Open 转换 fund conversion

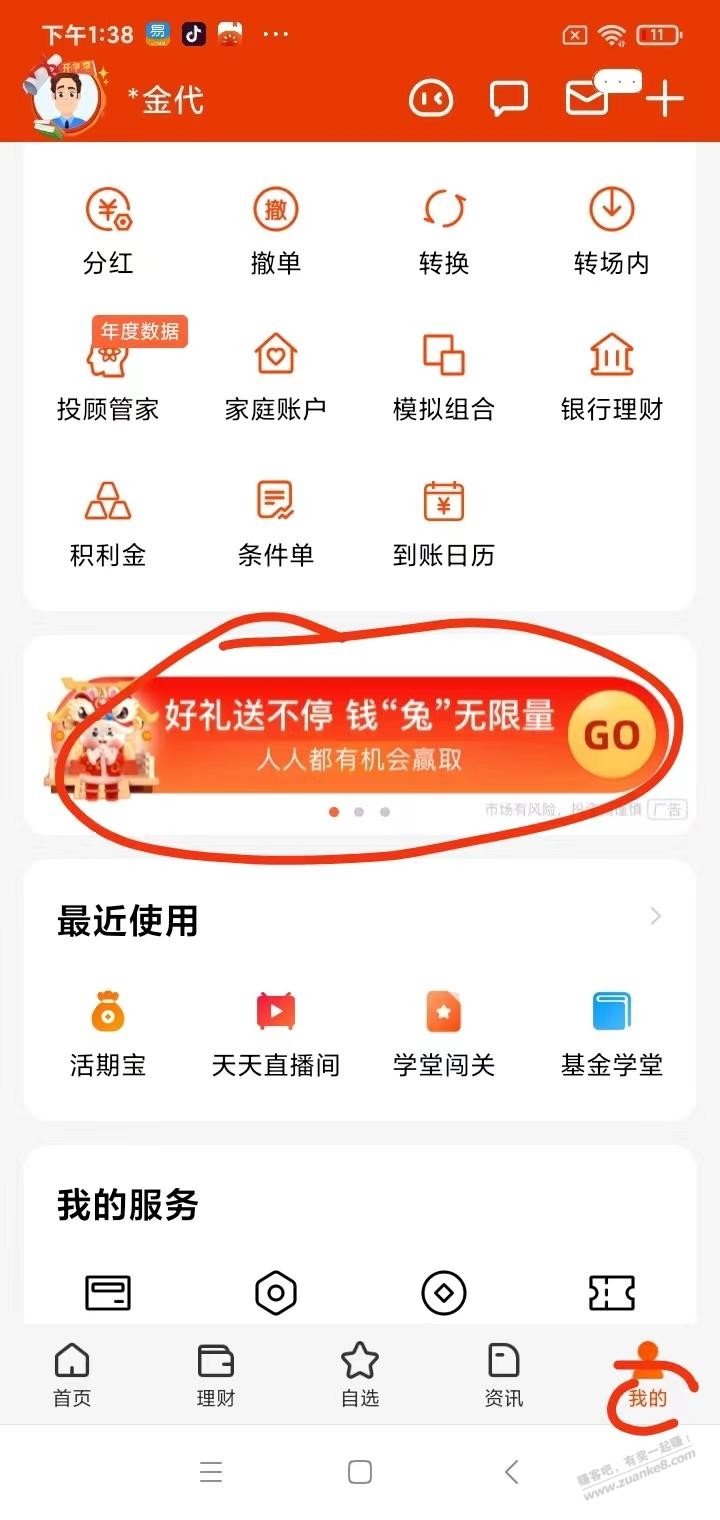[x=444, y=232]
